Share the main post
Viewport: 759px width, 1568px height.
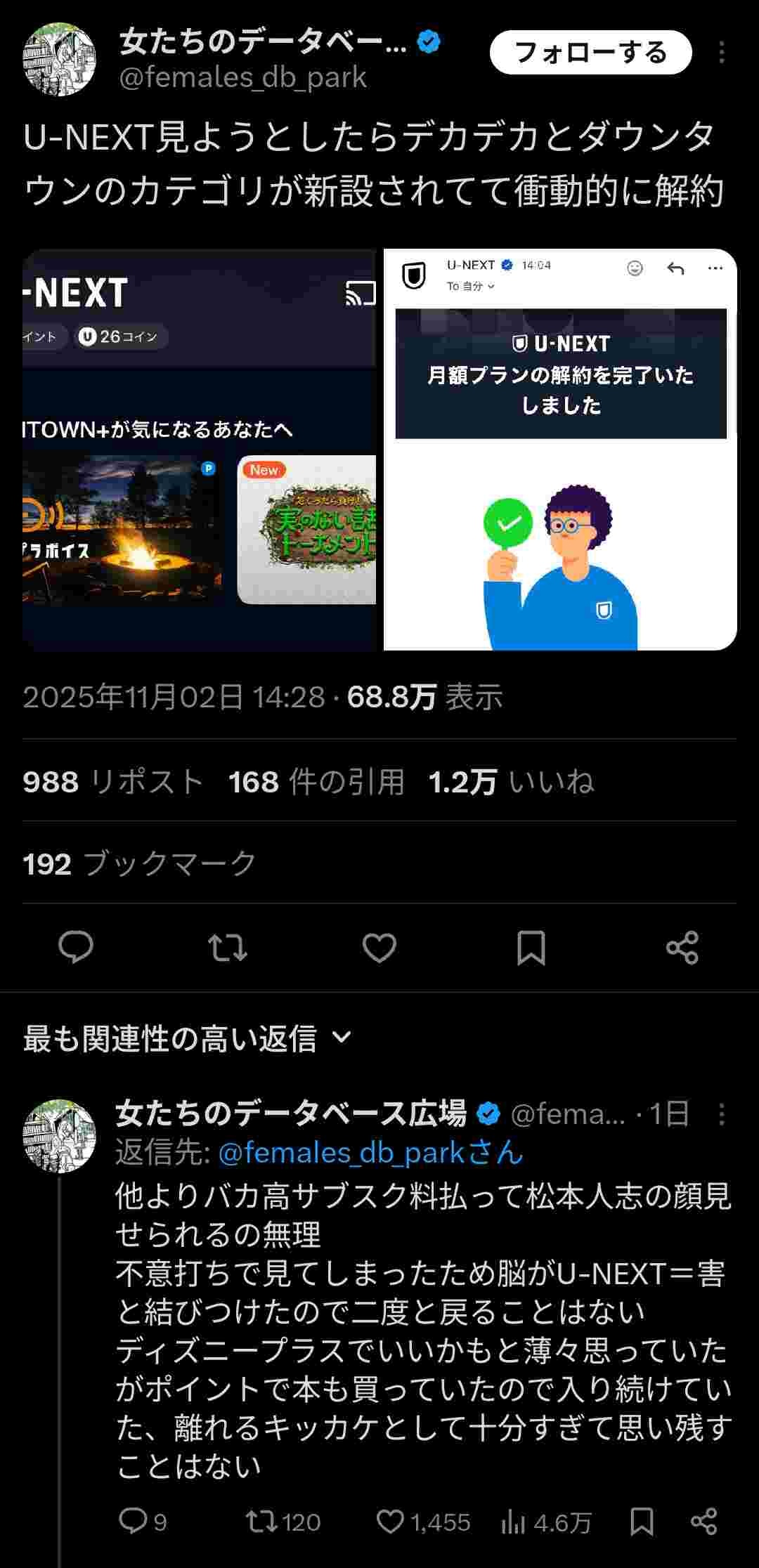(682, 947)
